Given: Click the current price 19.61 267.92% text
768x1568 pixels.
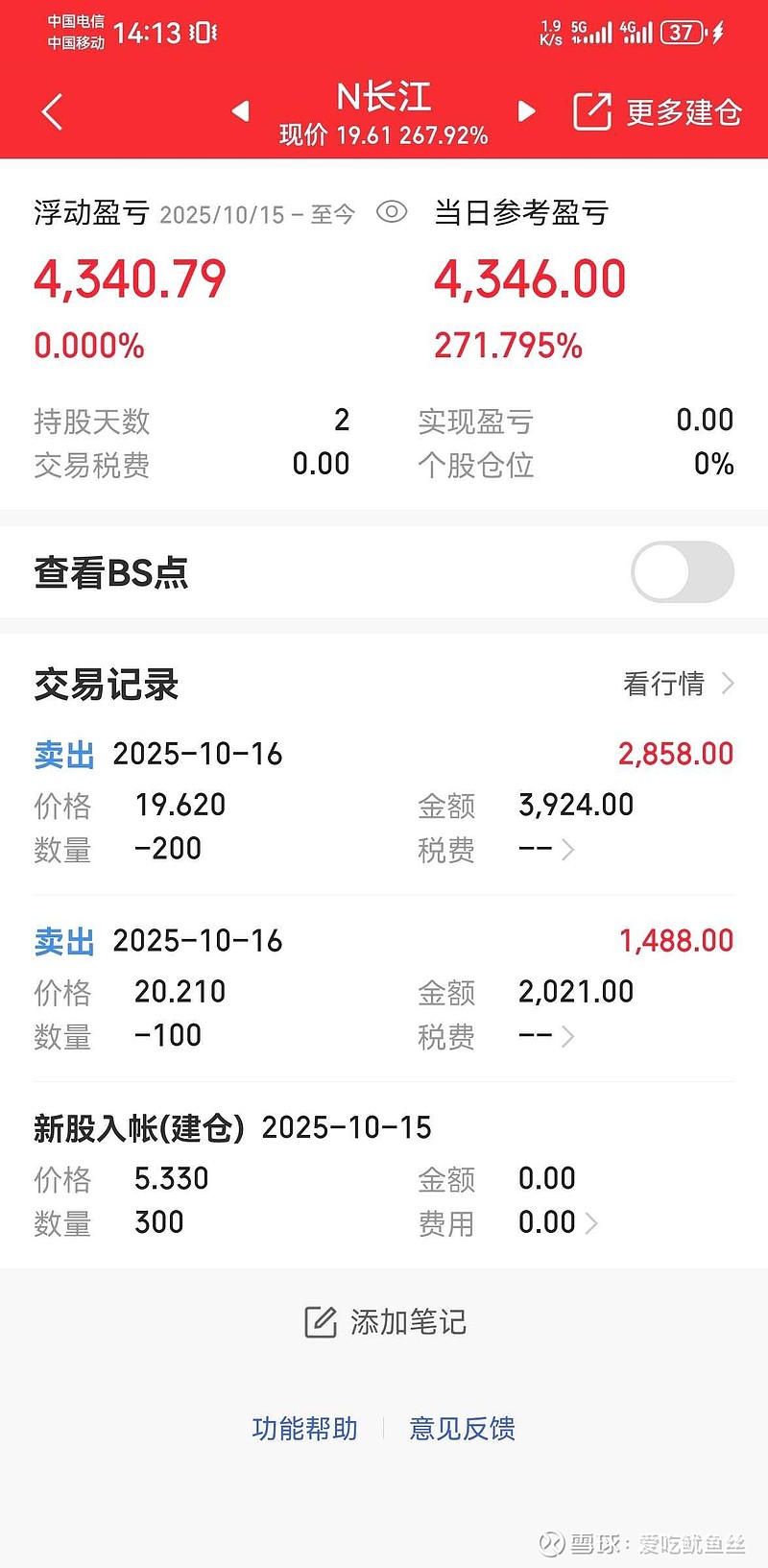Looking at the screenshot, I should 382,135.
